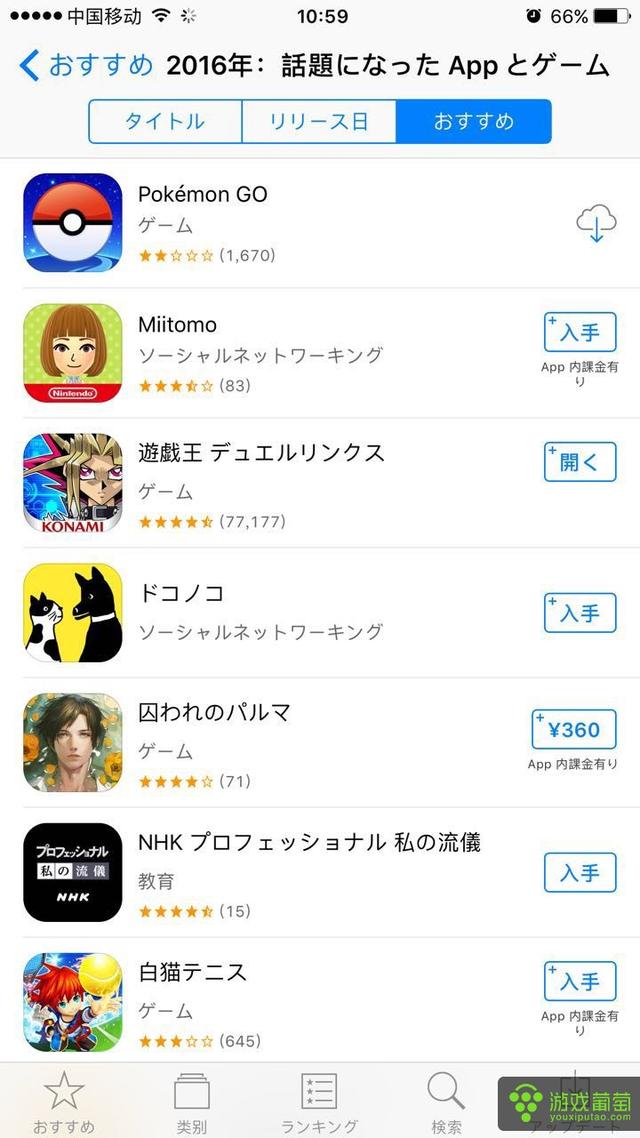Open 遊戯王 デュエルリンクス with 開く button
Viewport: 640px width, 1138px height.
580,462
